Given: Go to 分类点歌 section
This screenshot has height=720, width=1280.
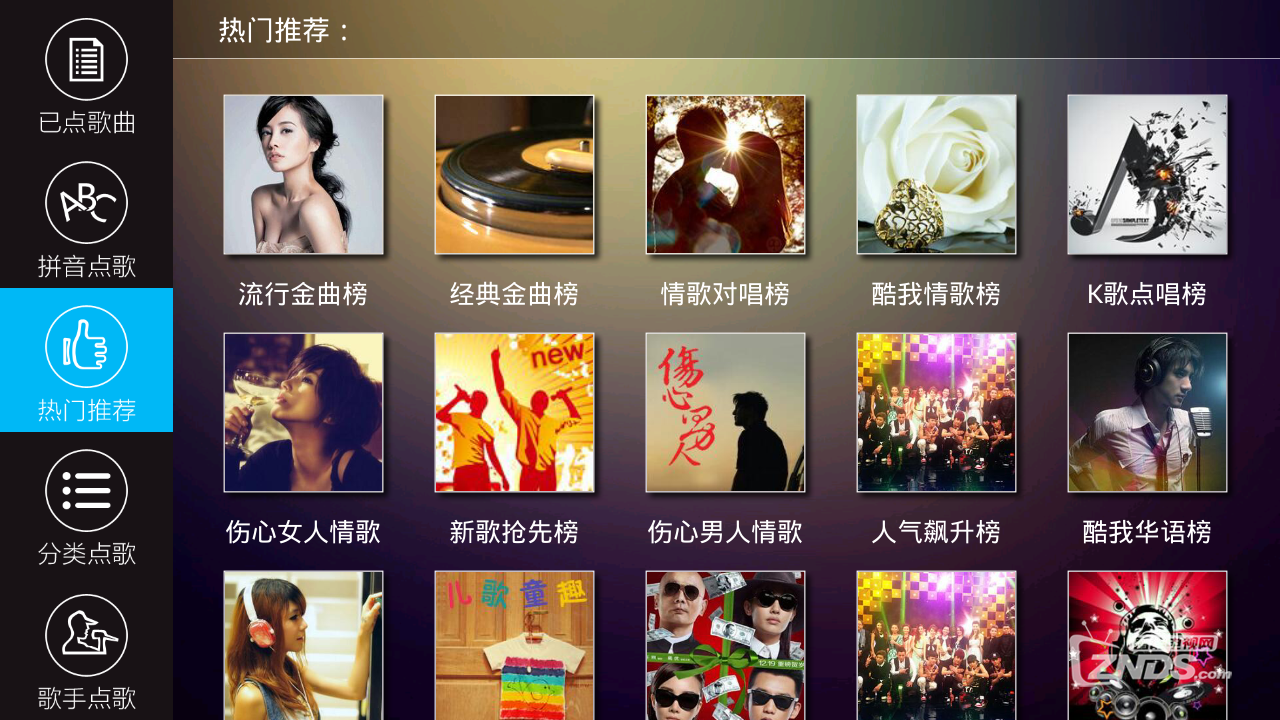Looking at the screenshot, I should (x=86, y=506).
